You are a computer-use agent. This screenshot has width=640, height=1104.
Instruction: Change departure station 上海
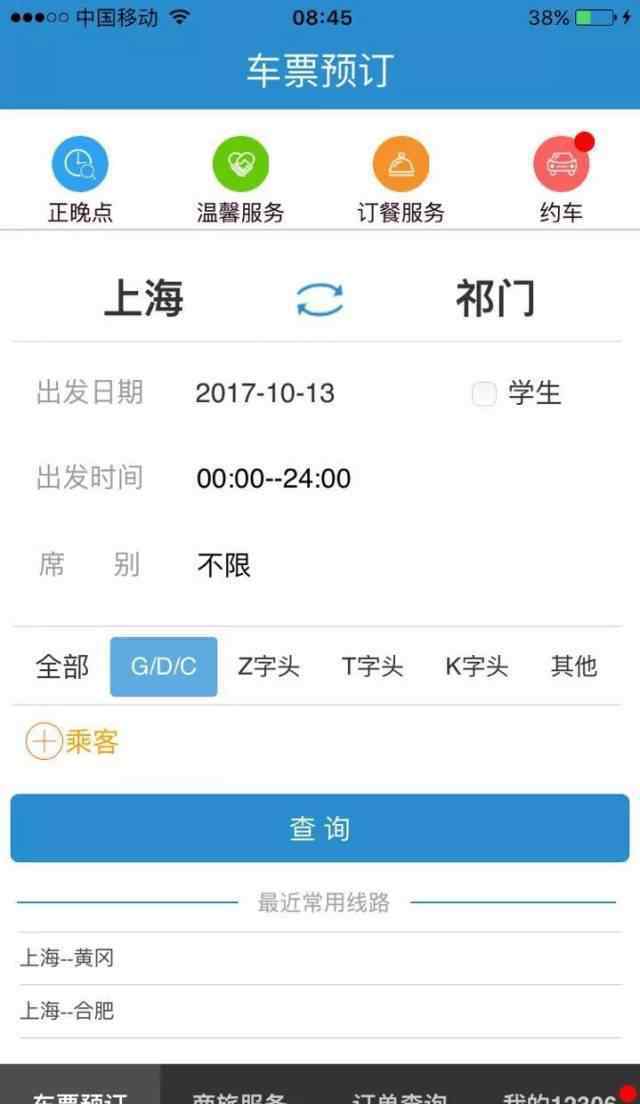(x=144, y=298)
